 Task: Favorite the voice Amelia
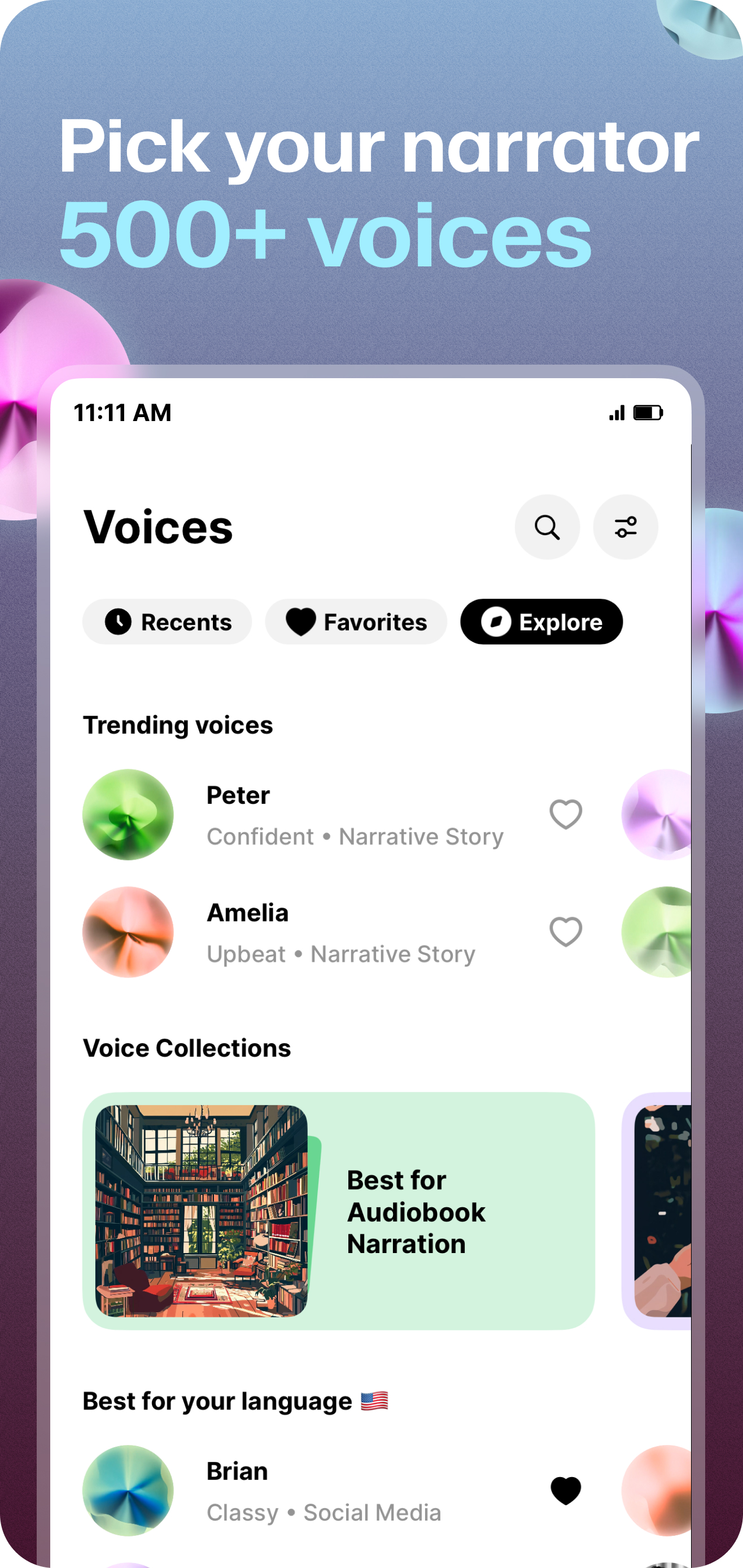(565, 932)
